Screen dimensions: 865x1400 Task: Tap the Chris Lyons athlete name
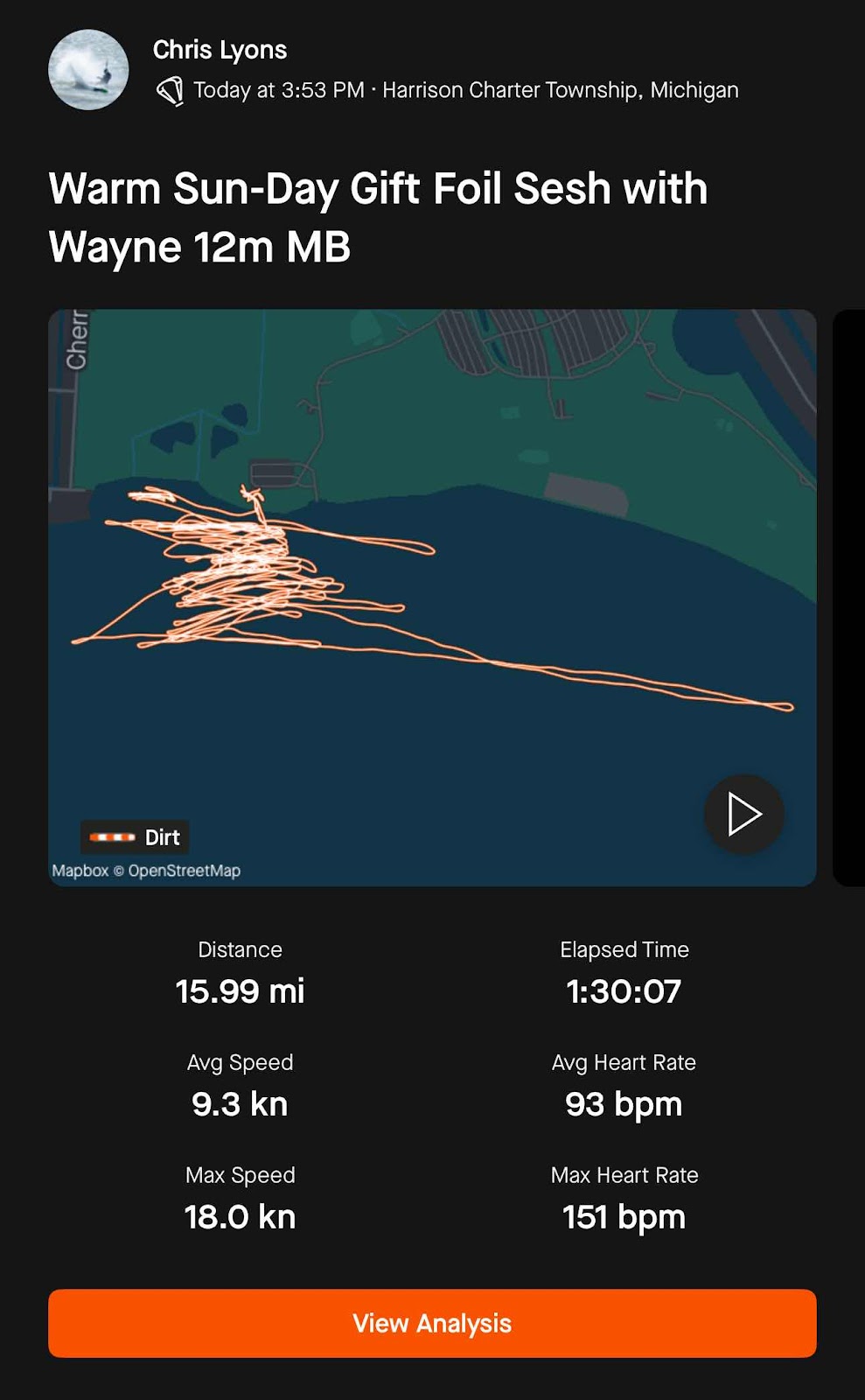click(x=220, y=50)
